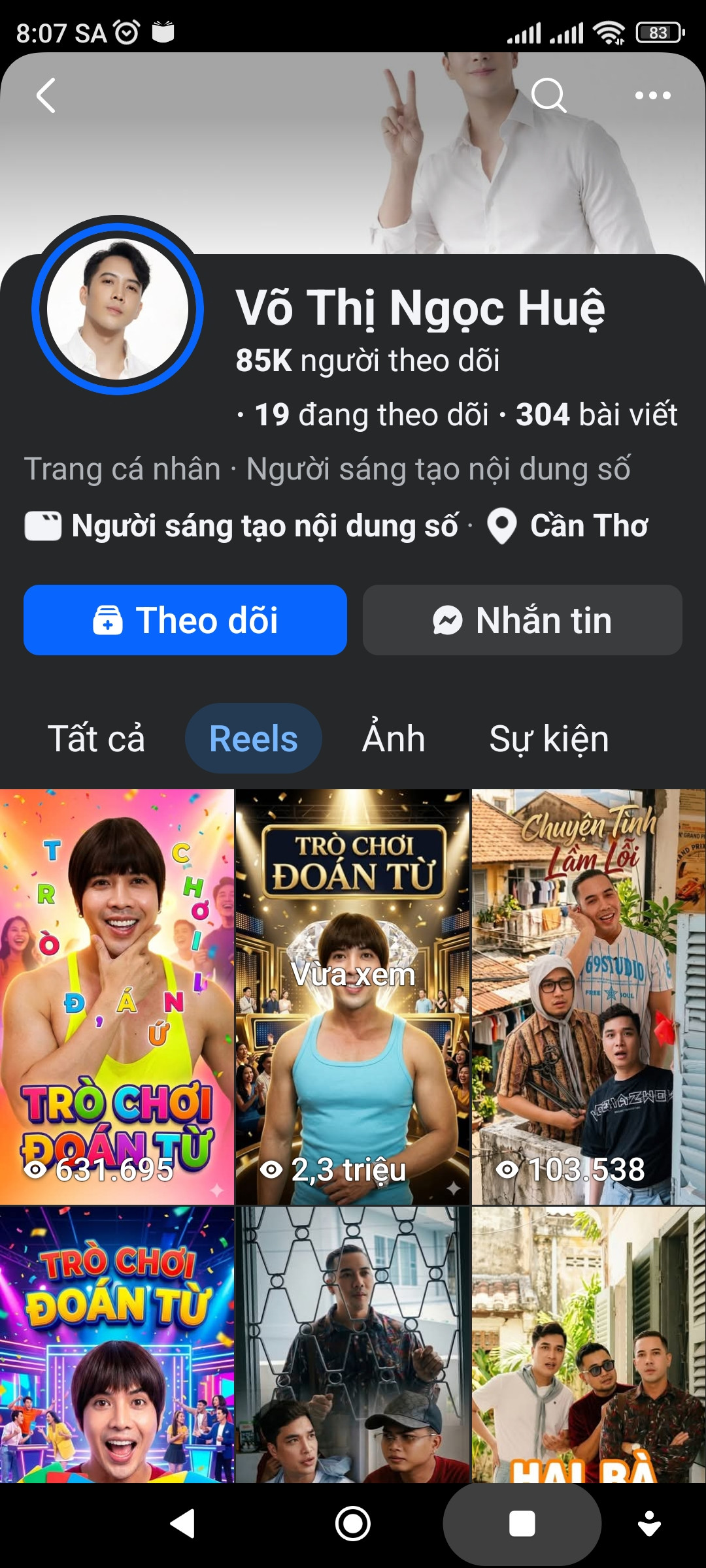Open the three-dot more options menu
Screen dimensions: 706x1568
coord(652,95)
